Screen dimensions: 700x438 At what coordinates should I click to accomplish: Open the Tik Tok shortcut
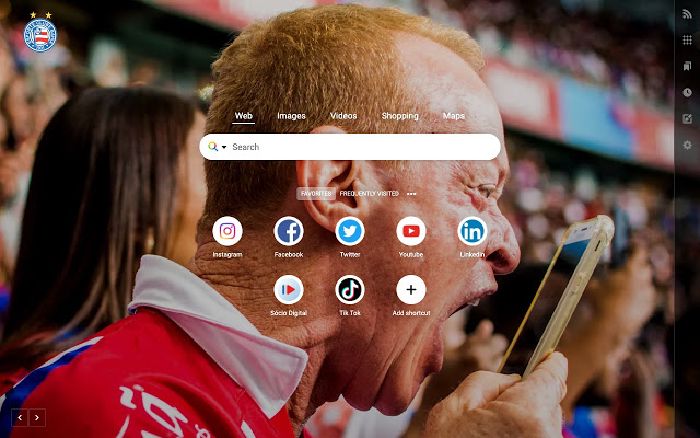click(x=350, y=290)
